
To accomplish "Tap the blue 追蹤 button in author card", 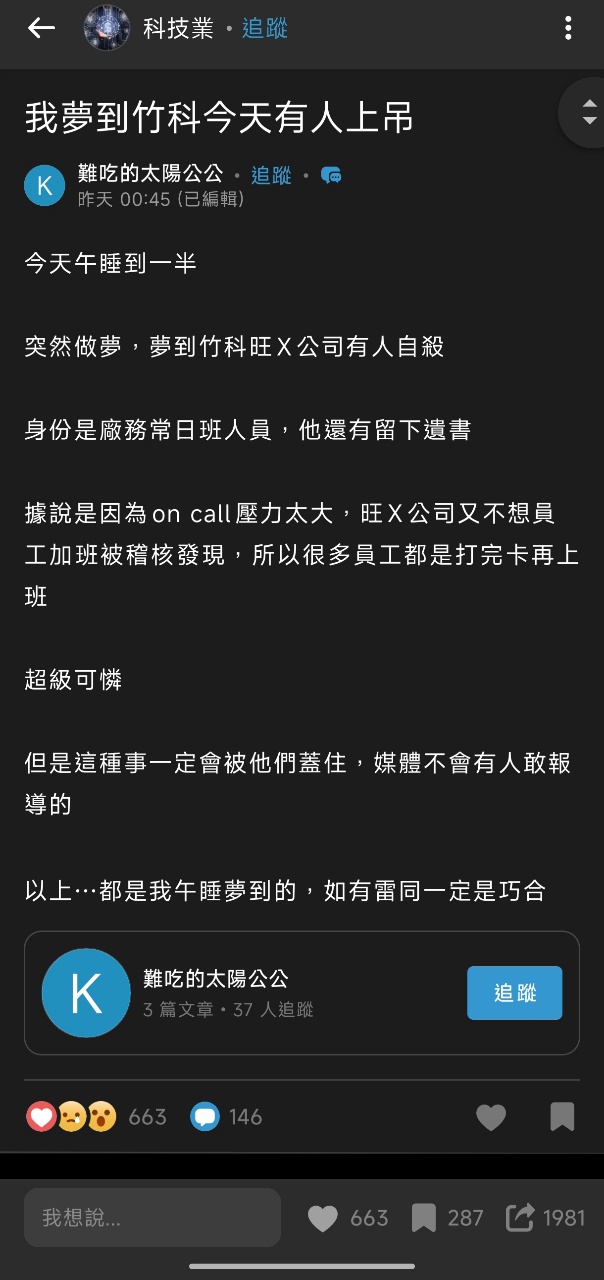I will click(514, 992).
